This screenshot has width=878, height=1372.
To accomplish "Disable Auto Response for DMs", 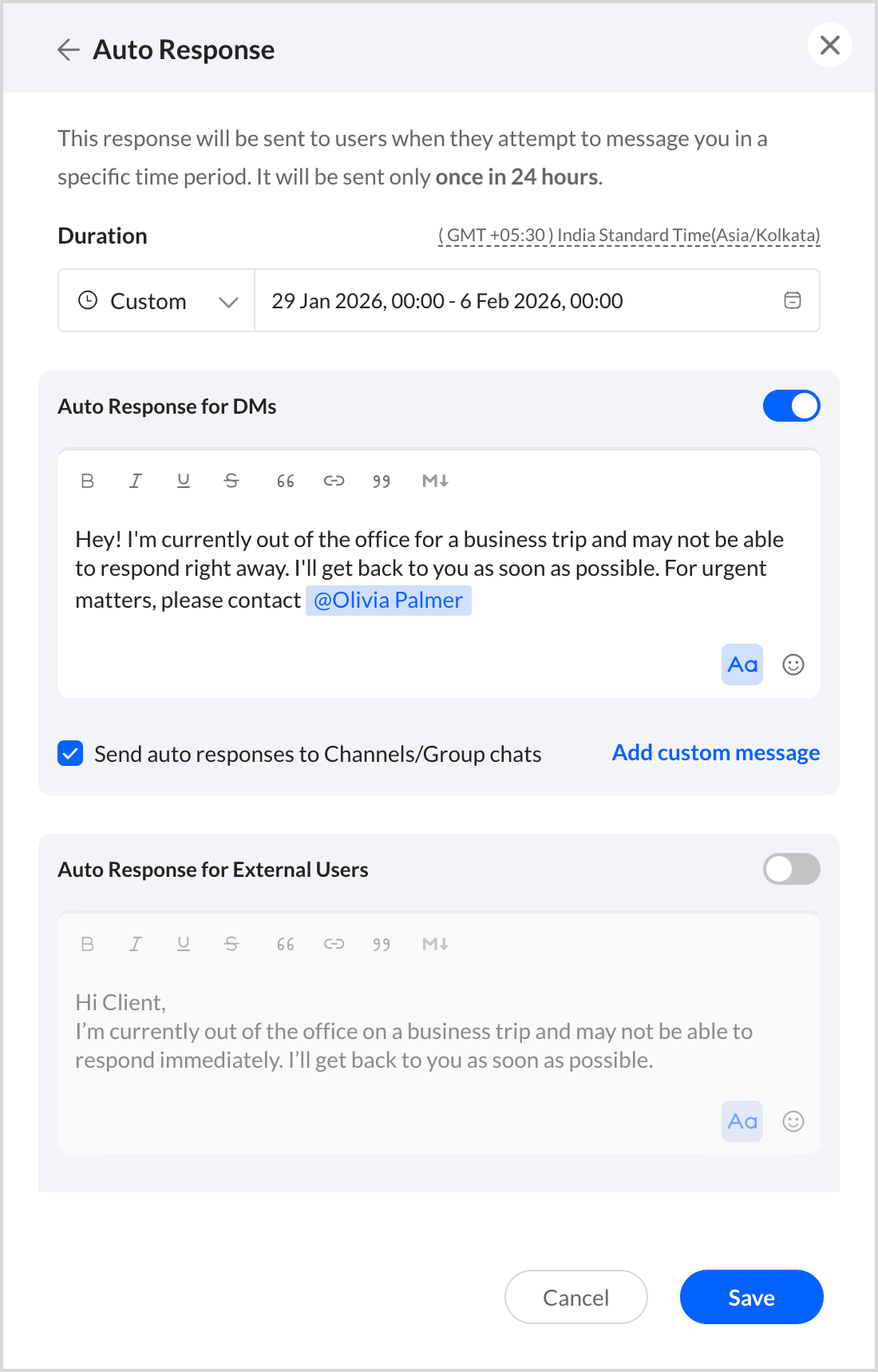I will click(791, 406).
